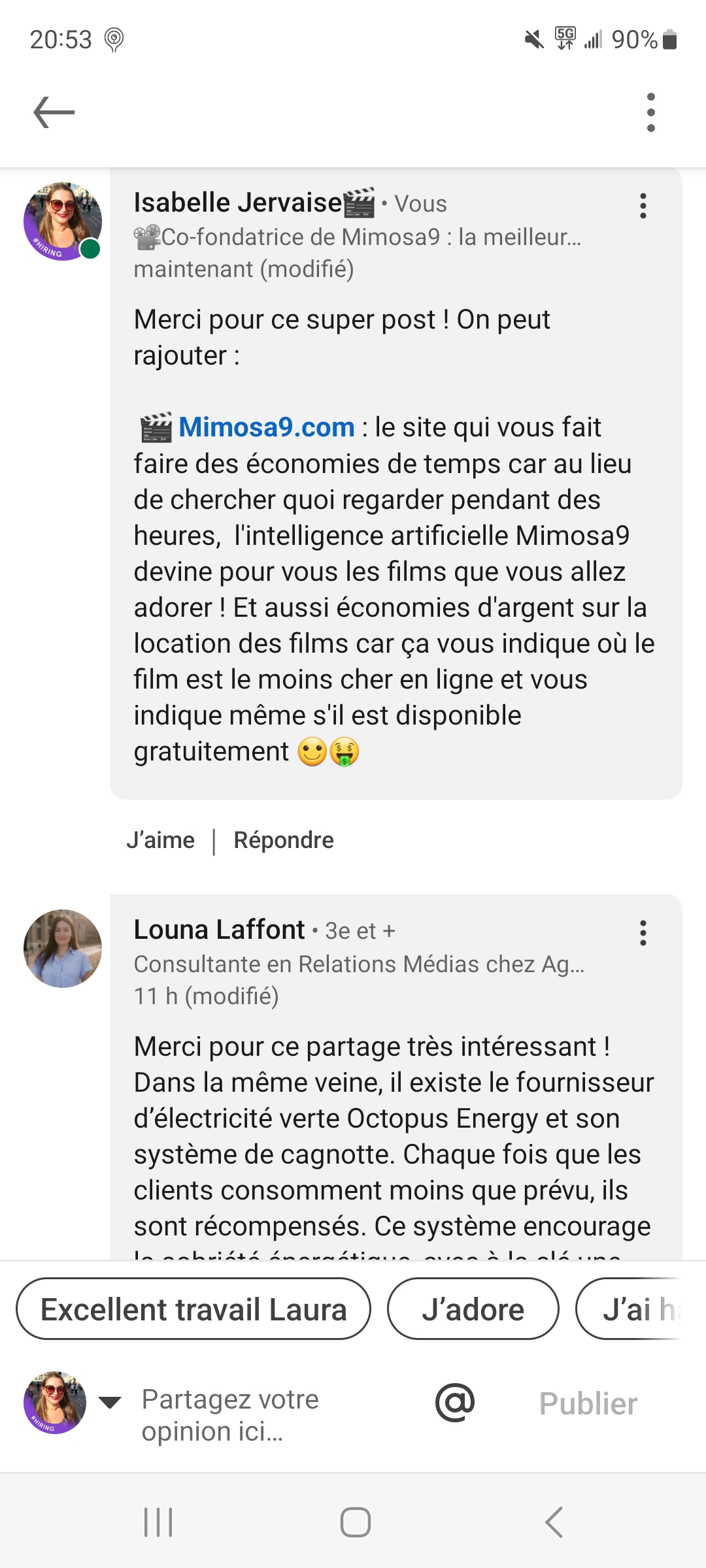Open the top-right overflow menu

coord(650,112)
